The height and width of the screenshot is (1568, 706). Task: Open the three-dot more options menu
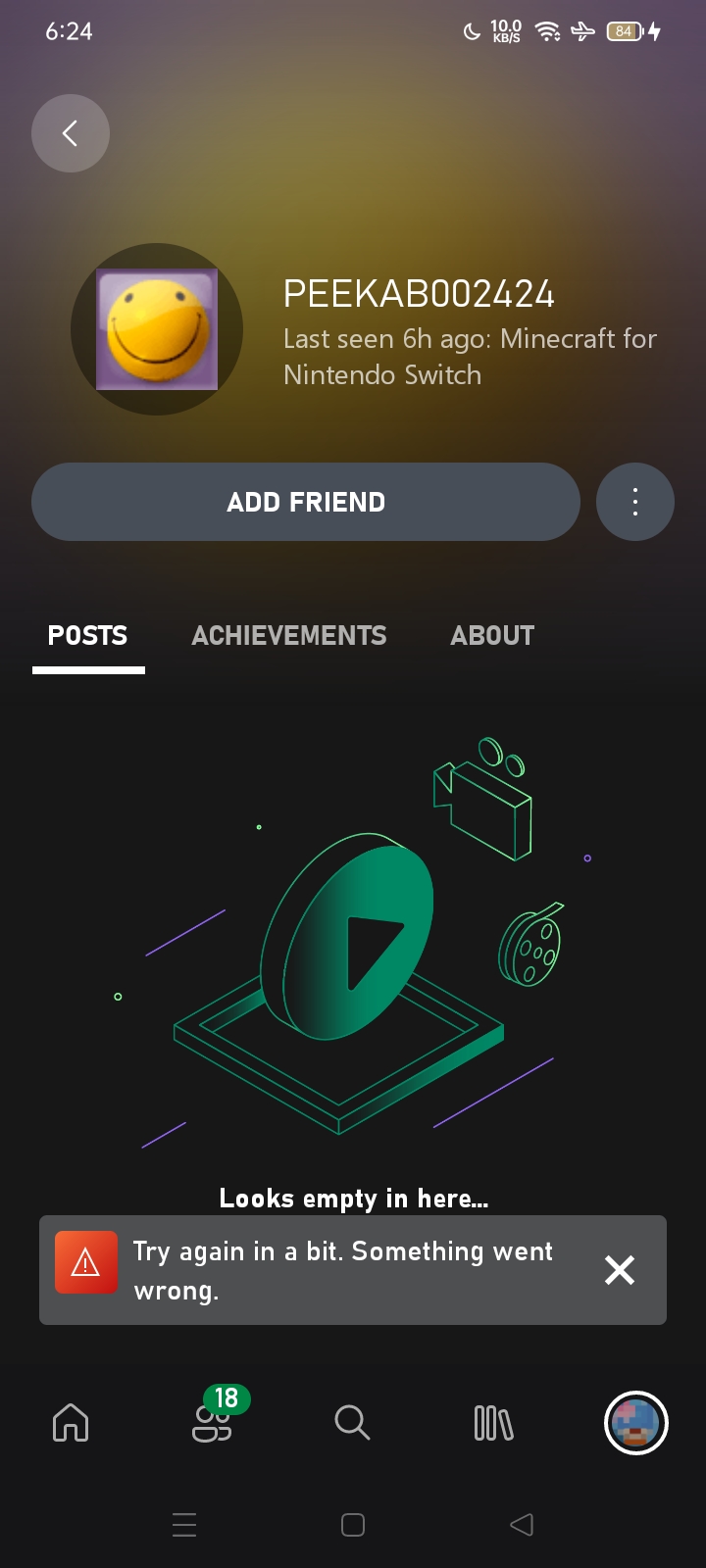point(635,502)
